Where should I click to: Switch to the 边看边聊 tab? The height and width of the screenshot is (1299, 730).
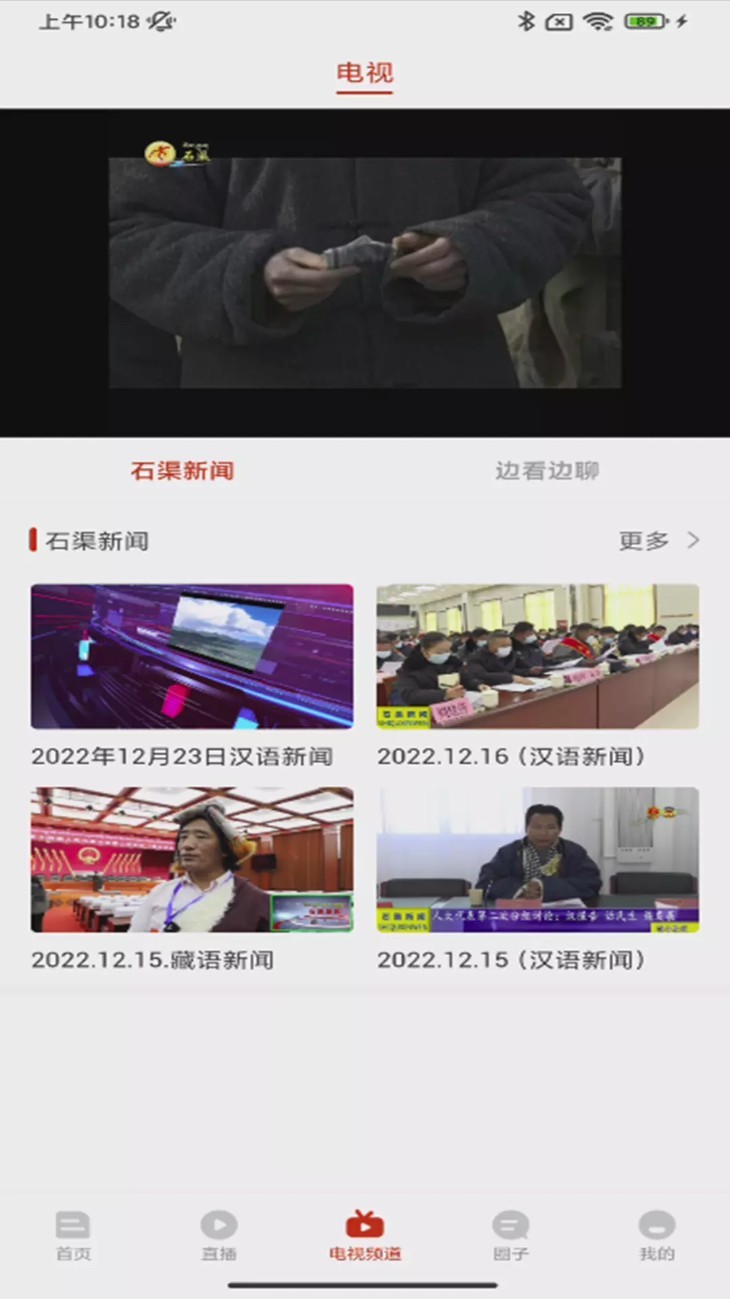coord(547,471)
